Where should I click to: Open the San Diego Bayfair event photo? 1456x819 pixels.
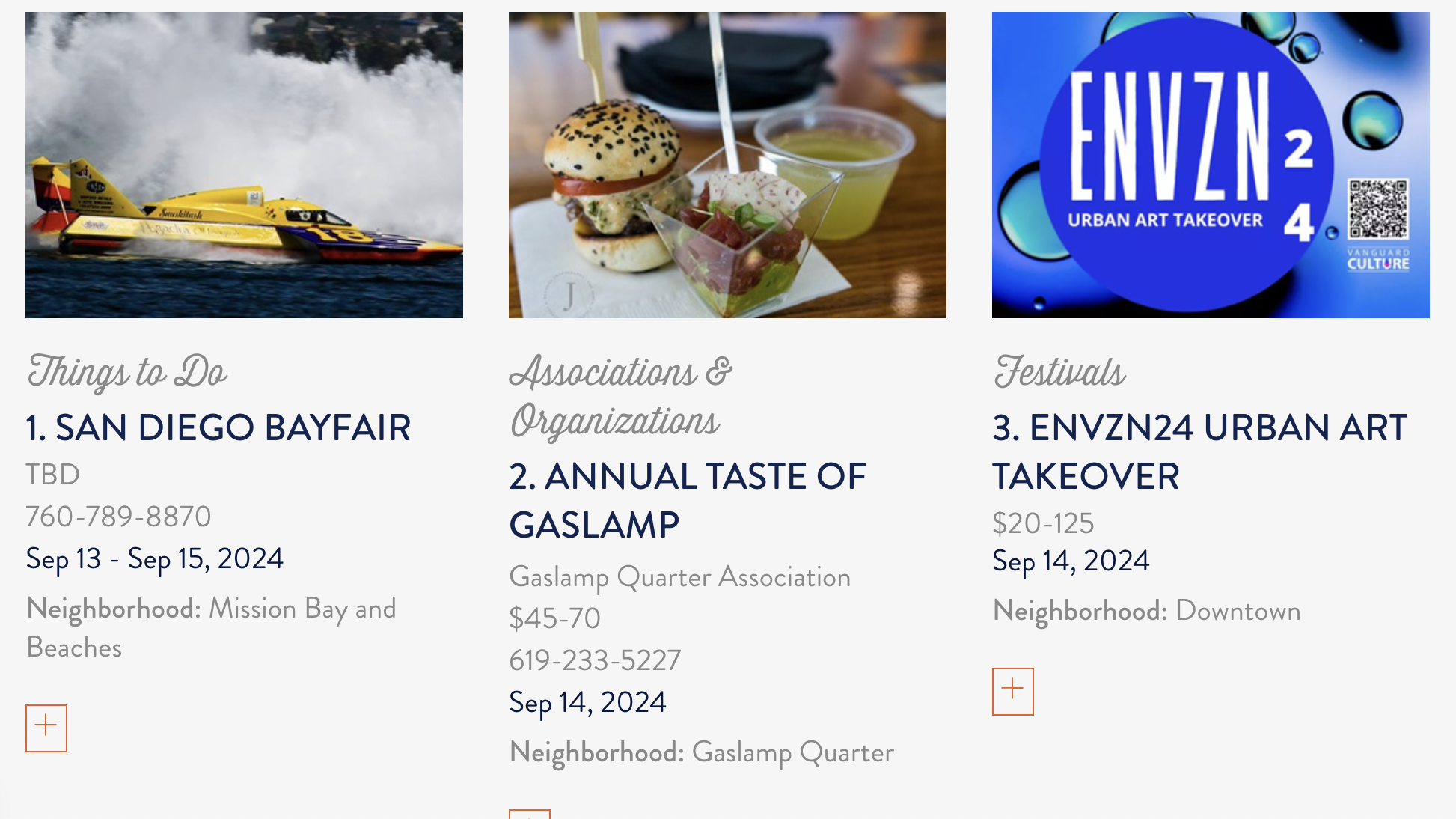click(x=244, y=165)
